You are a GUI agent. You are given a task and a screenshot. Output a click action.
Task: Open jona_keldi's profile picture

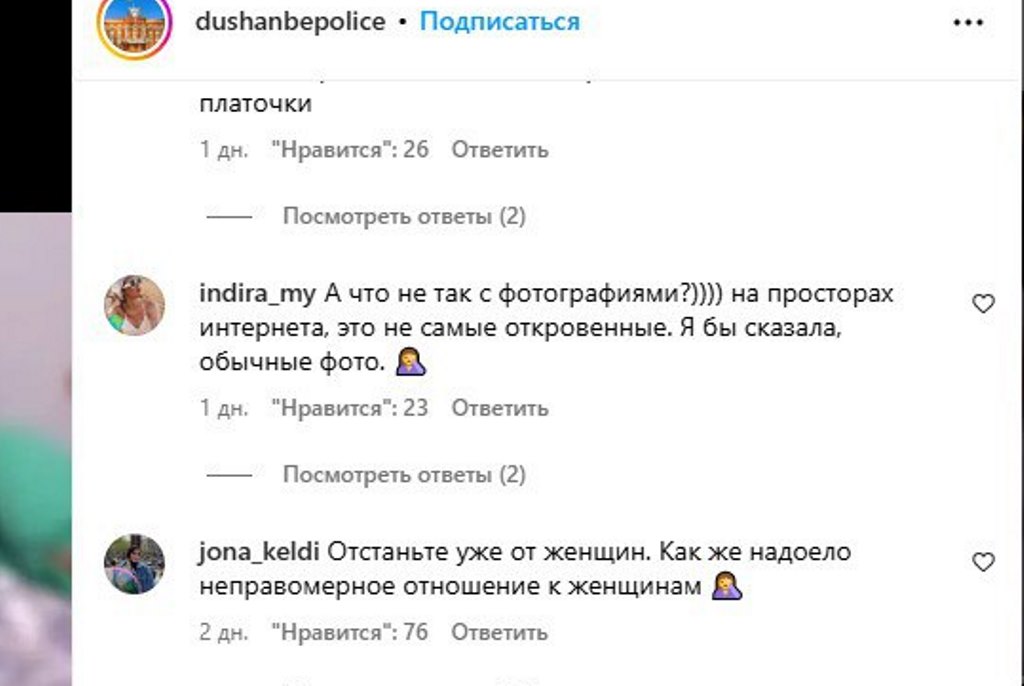(135, 563)
